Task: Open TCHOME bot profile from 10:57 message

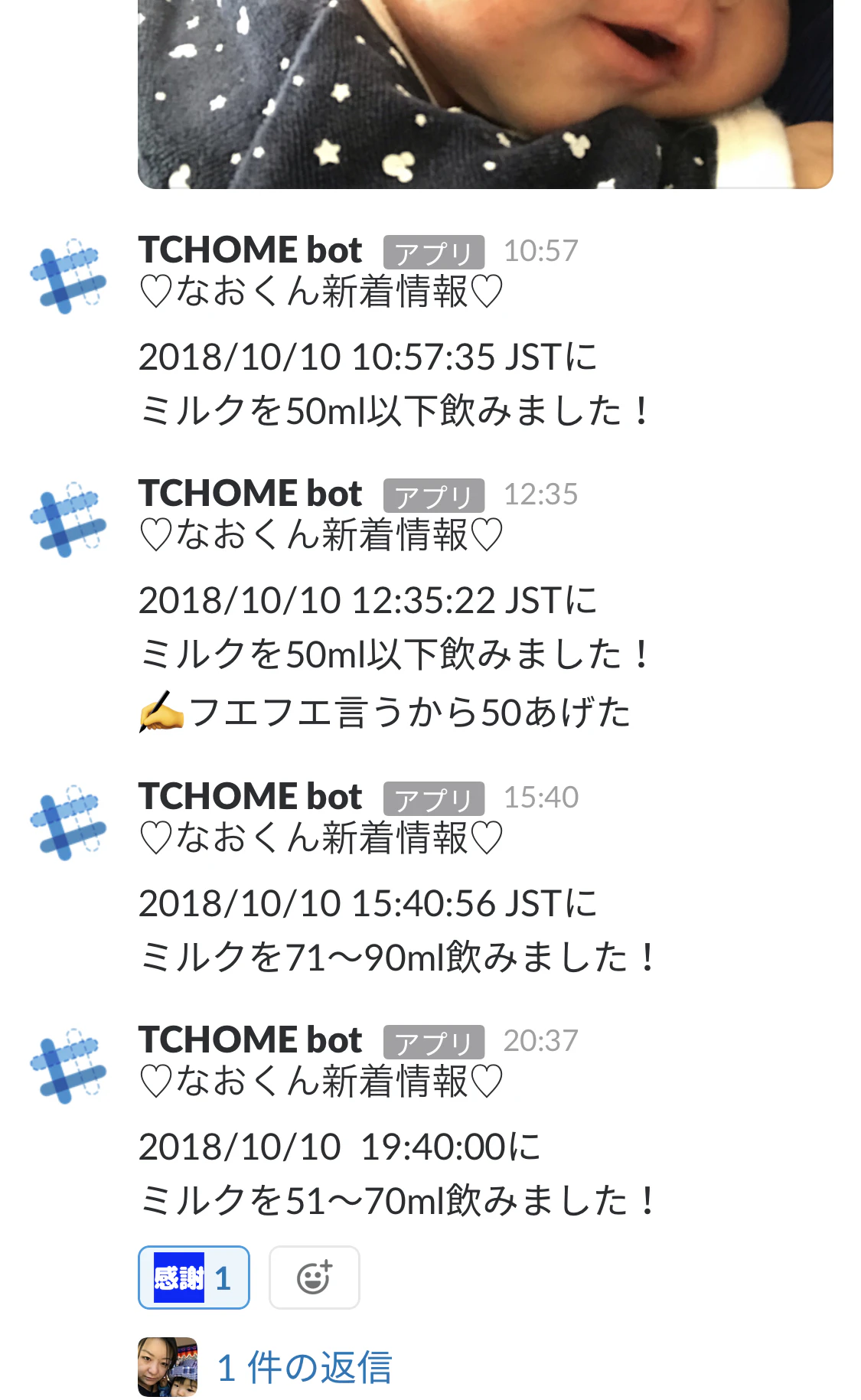Action: pyautogui.click(x=250, y=250)
